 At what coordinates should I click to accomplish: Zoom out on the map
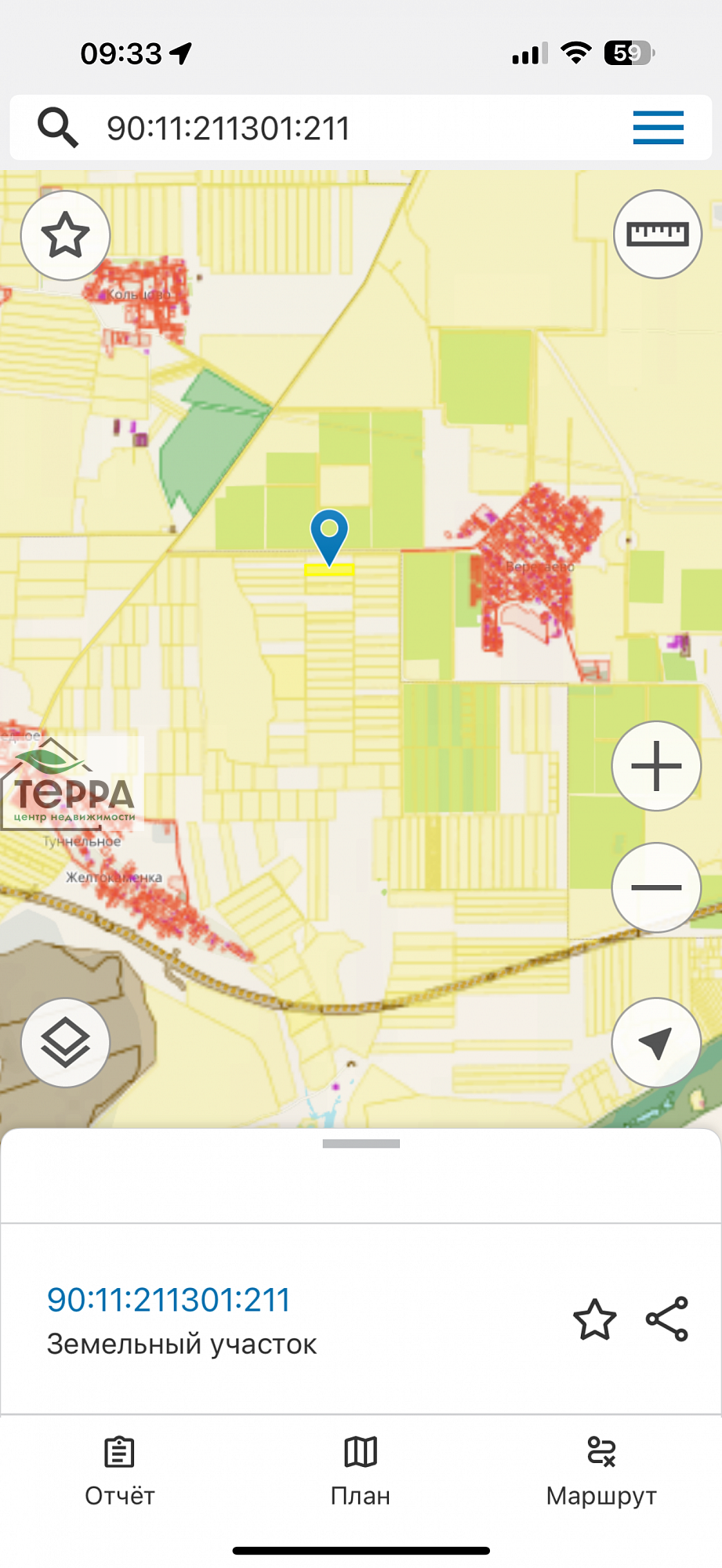[x=656, y=887]
